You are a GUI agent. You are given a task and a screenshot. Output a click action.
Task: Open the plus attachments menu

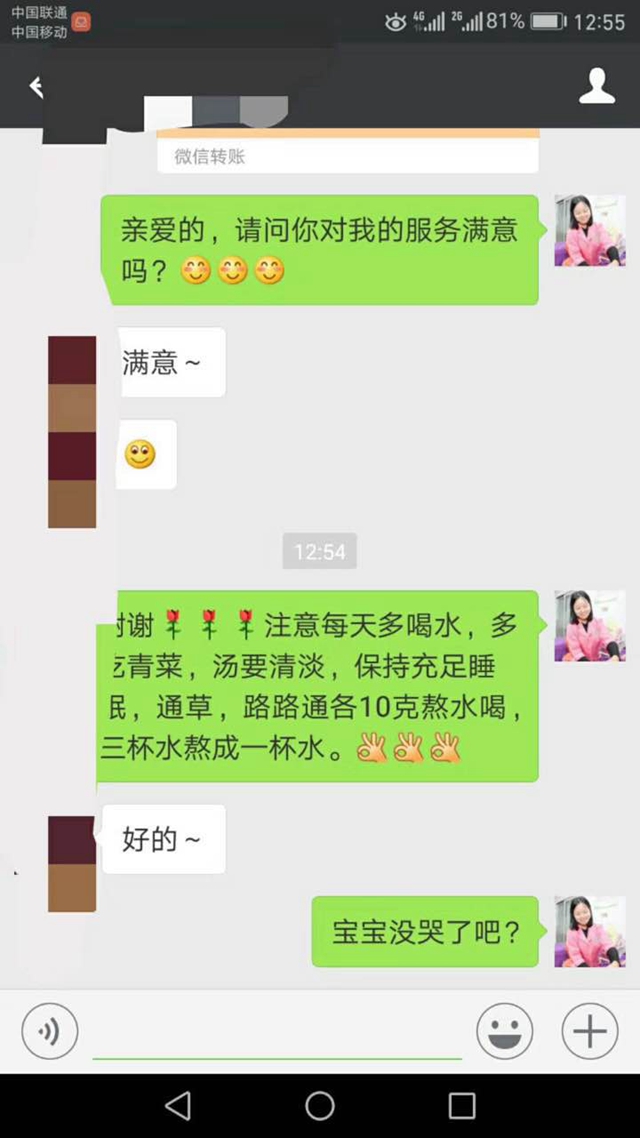pyautogui.click(x=589, y=1030)
